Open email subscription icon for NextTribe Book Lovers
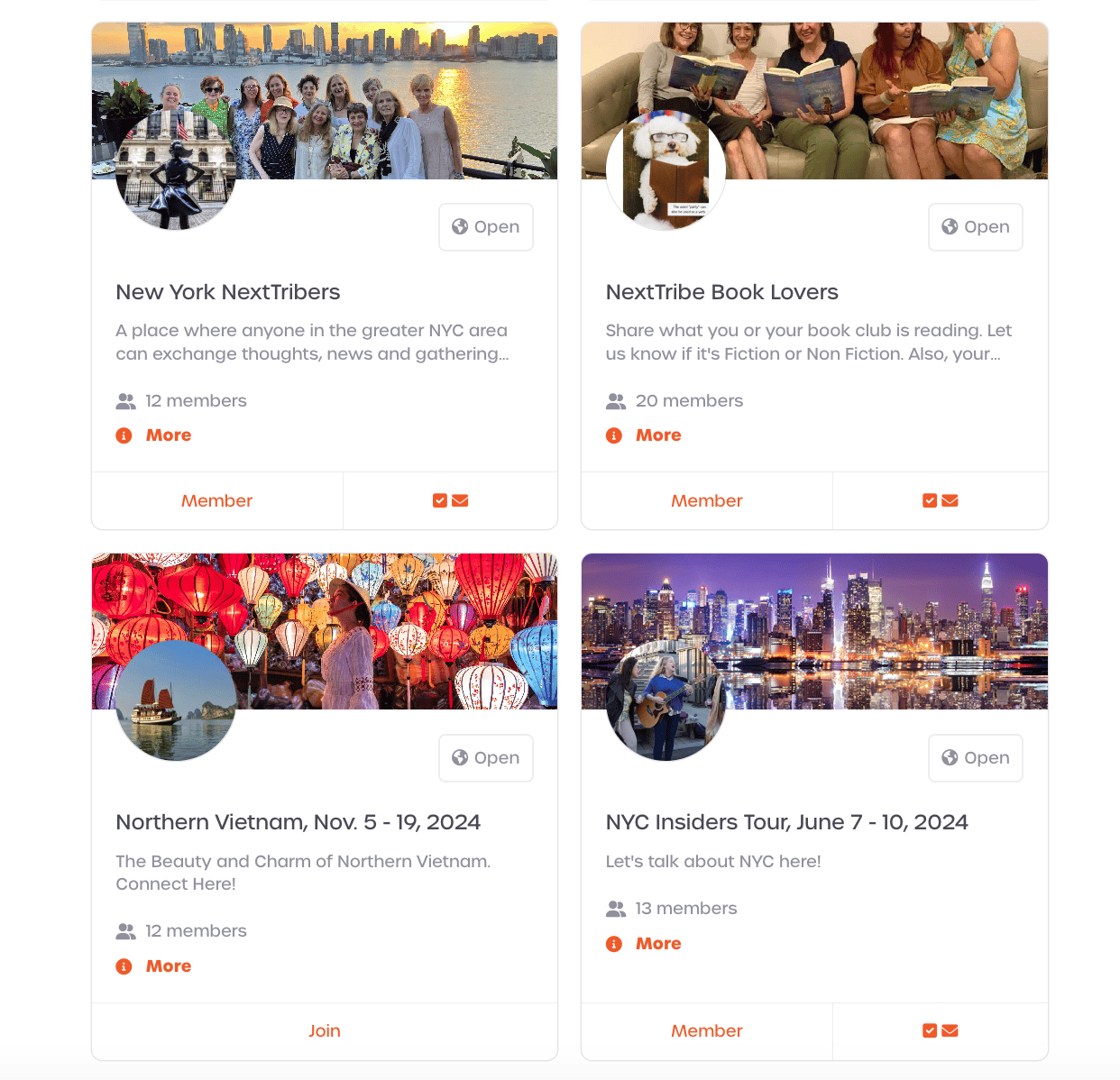Image resolution: width=1120 pixels, height=1080 pixels. (x=940, y=500)
